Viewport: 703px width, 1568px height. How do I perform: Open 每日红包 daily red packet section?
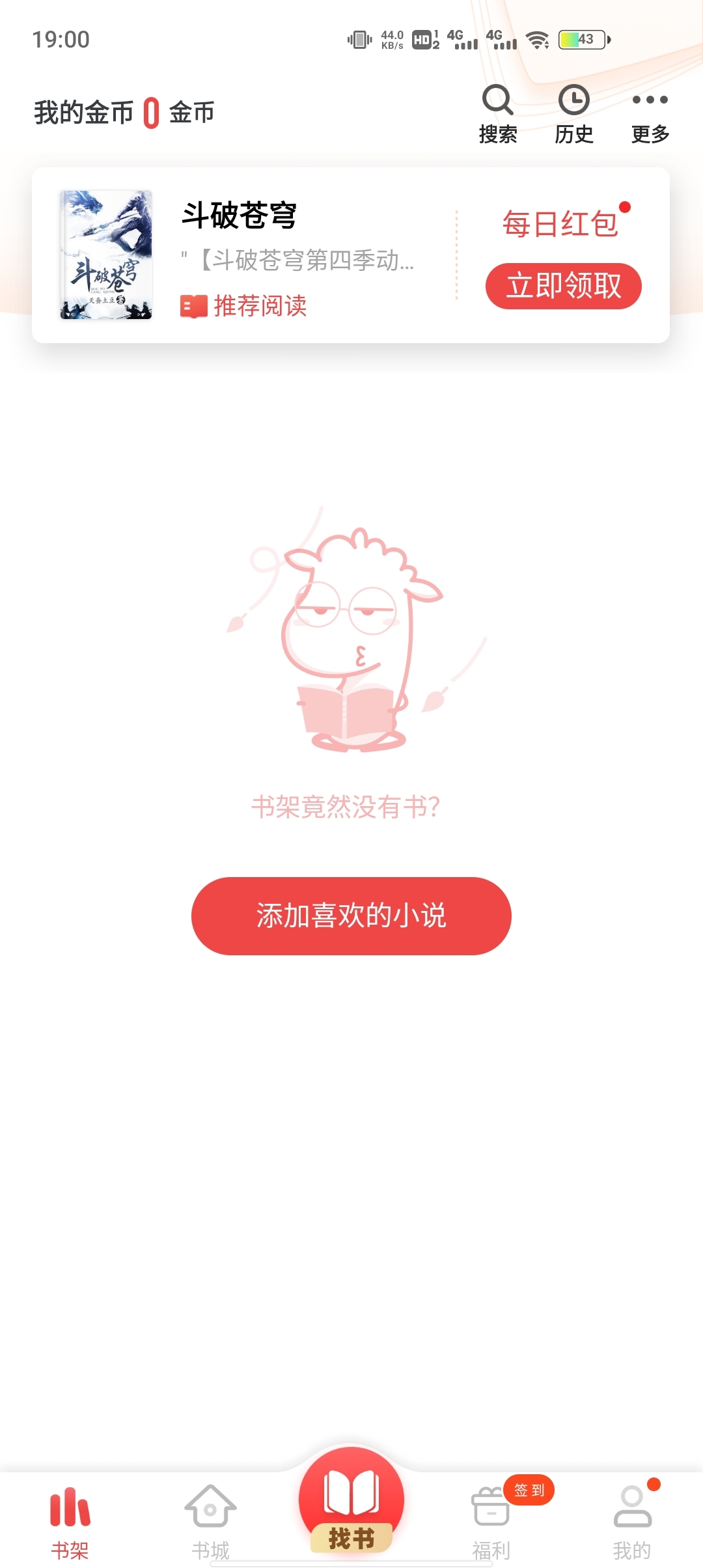pyautogui.click(x=561, y=222)
